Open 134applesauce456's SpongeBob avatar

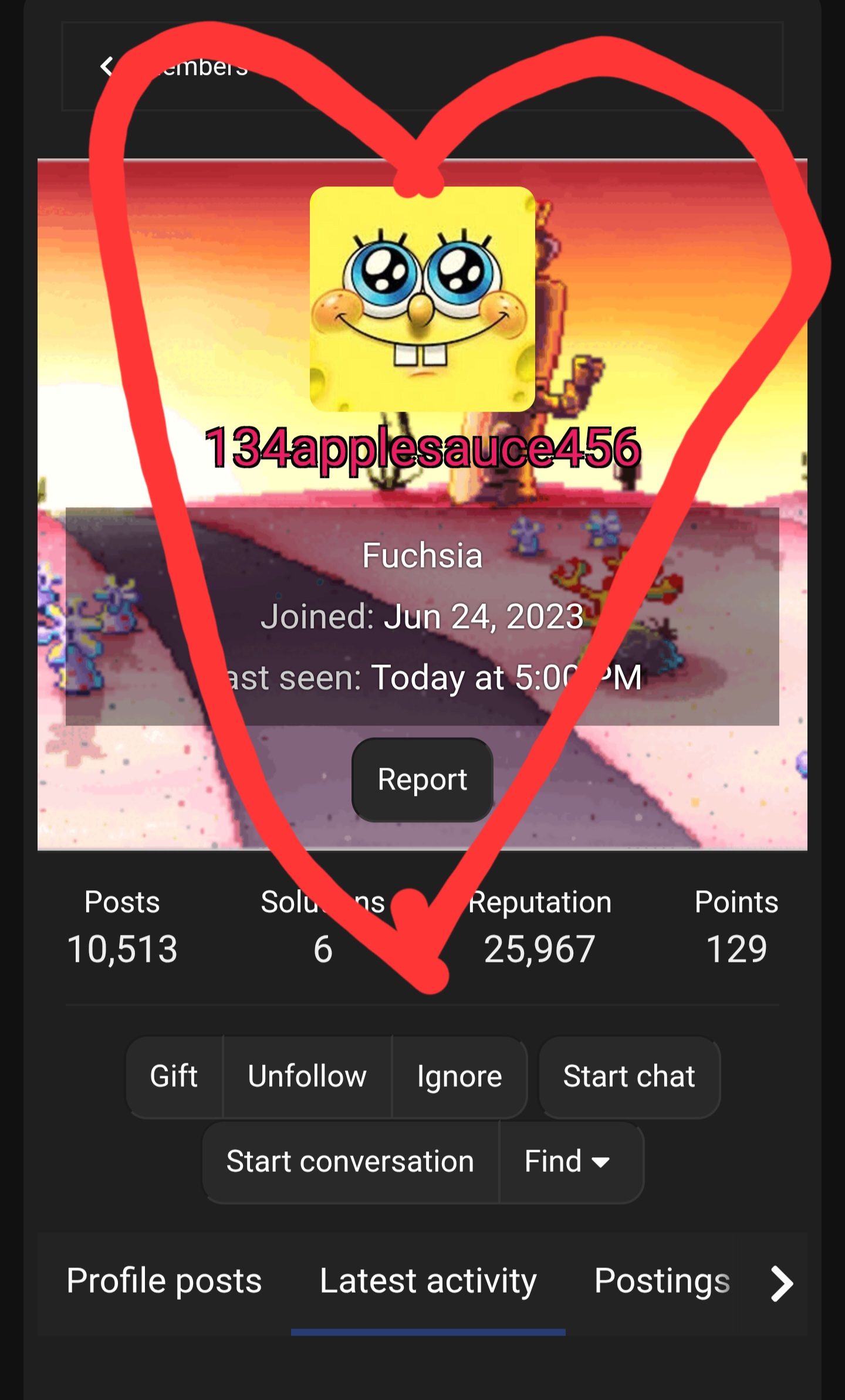click(422, 299)
